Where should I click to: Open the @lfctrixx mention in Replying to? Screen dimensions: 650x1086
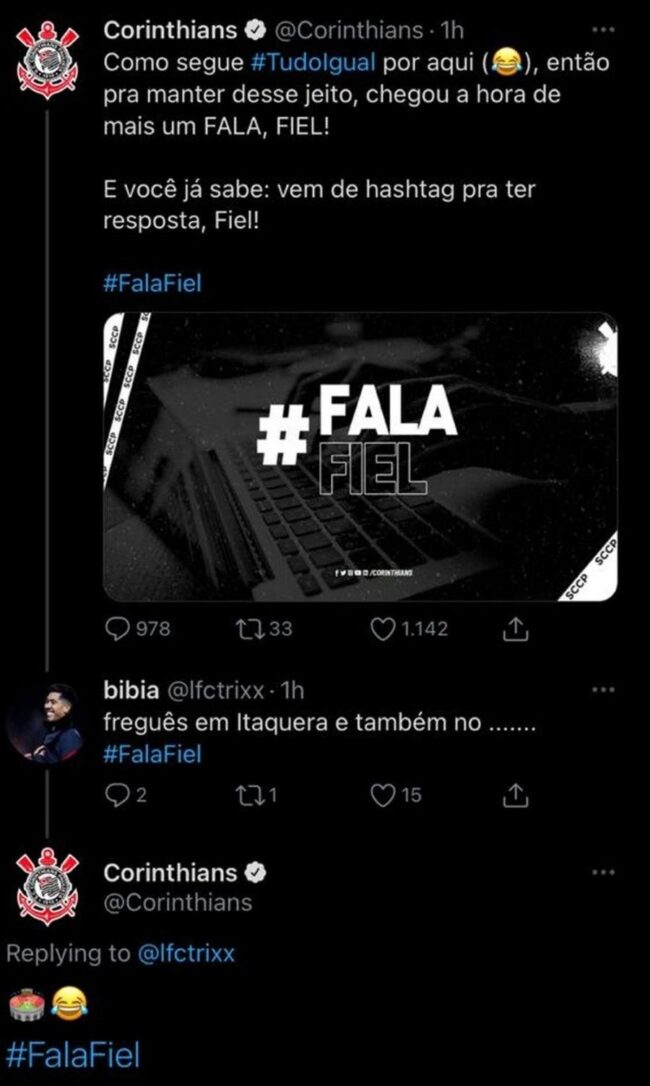coord(187,953)
